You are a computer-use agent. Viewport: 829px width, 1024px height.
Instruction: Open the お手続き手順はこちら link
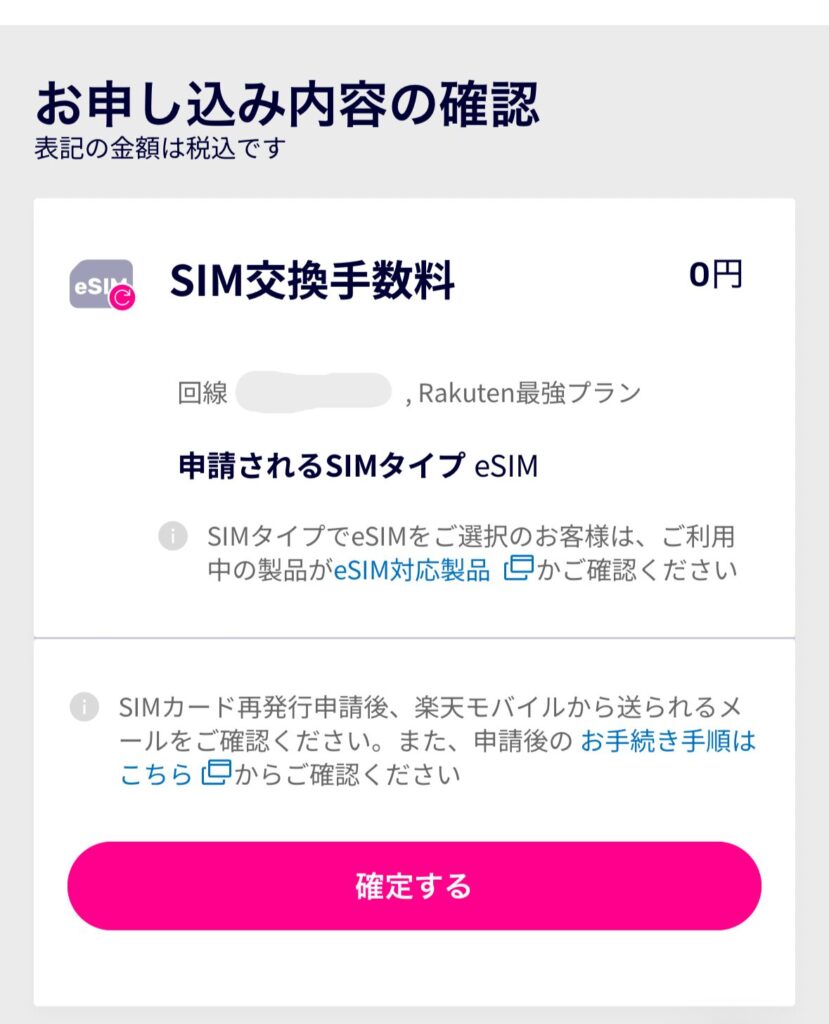pyautogui.click(x=667, y=741)
